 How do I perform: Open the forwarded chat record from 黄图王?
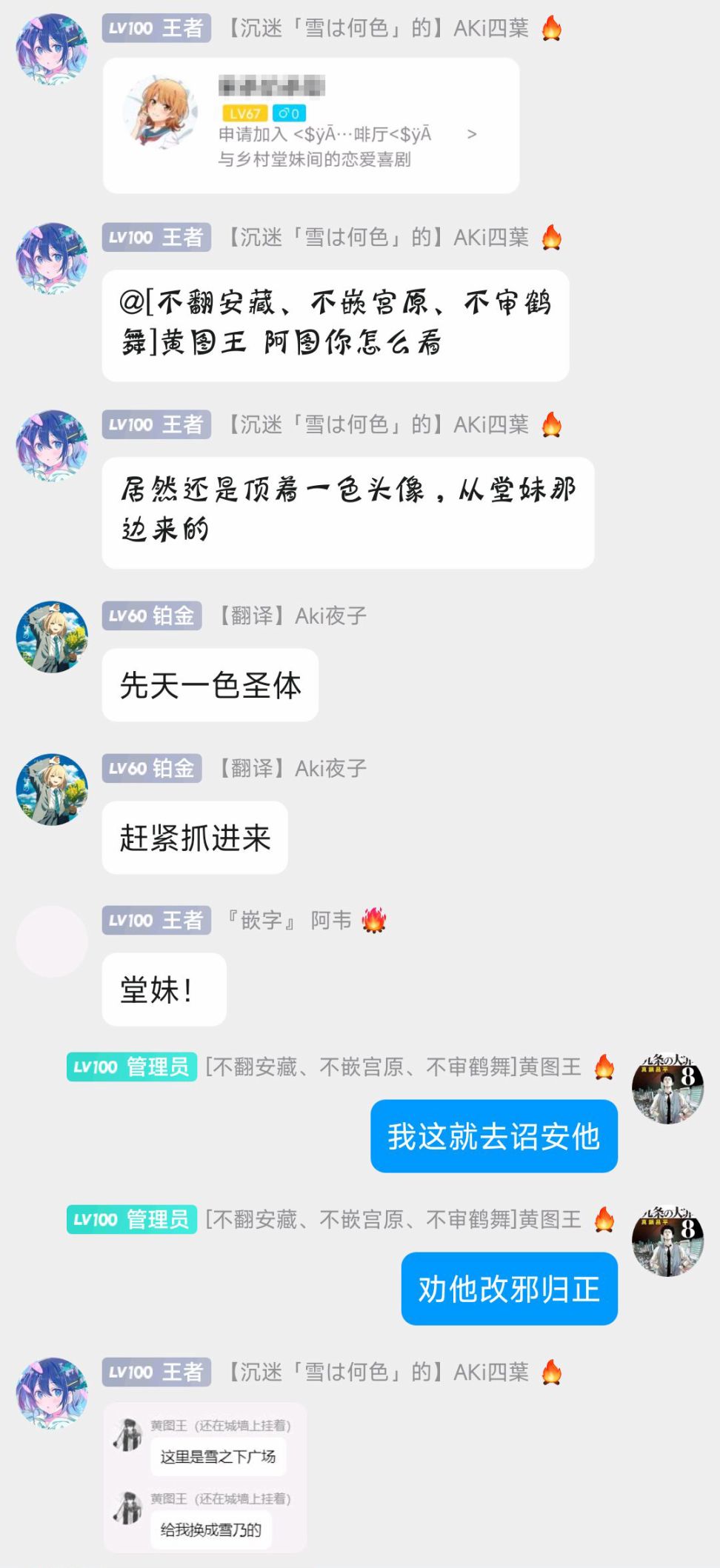coord(205,1477)
